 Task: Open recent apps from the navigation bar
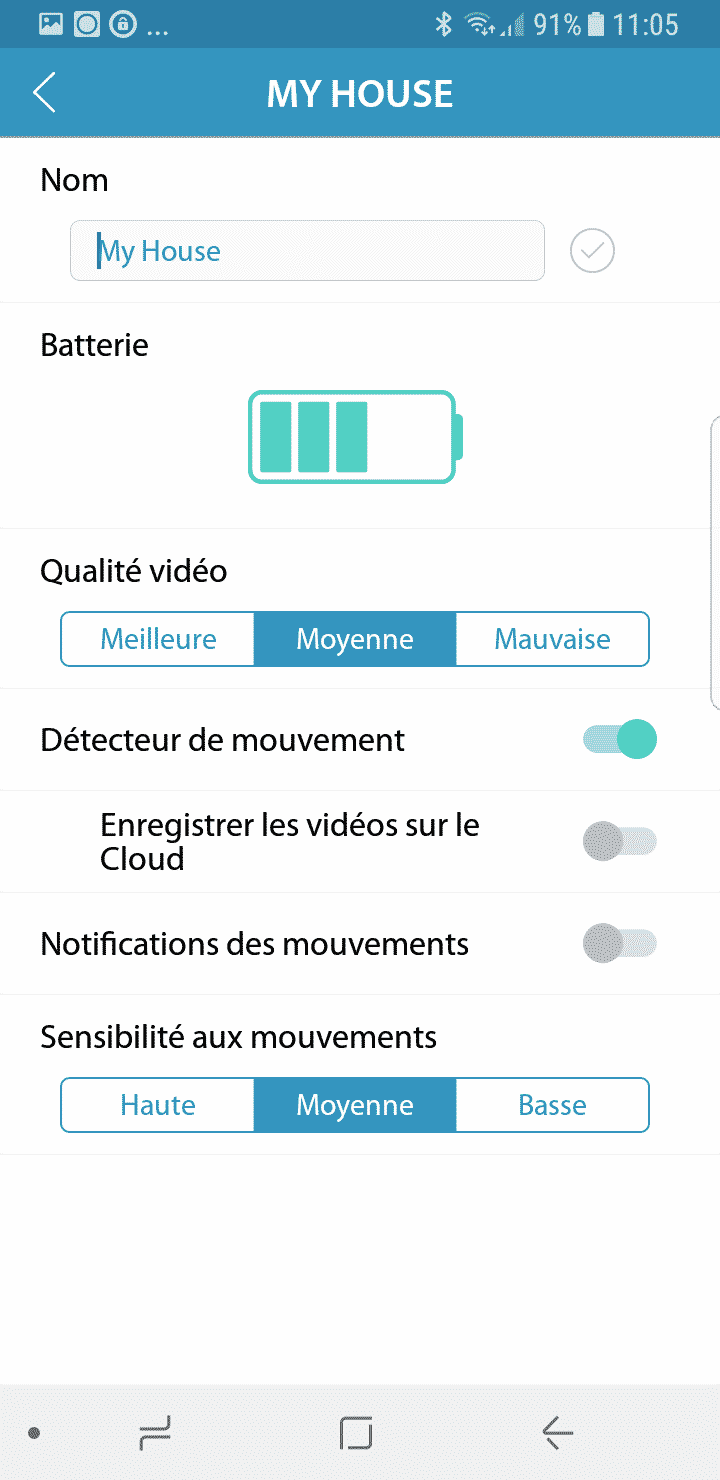155,1433
